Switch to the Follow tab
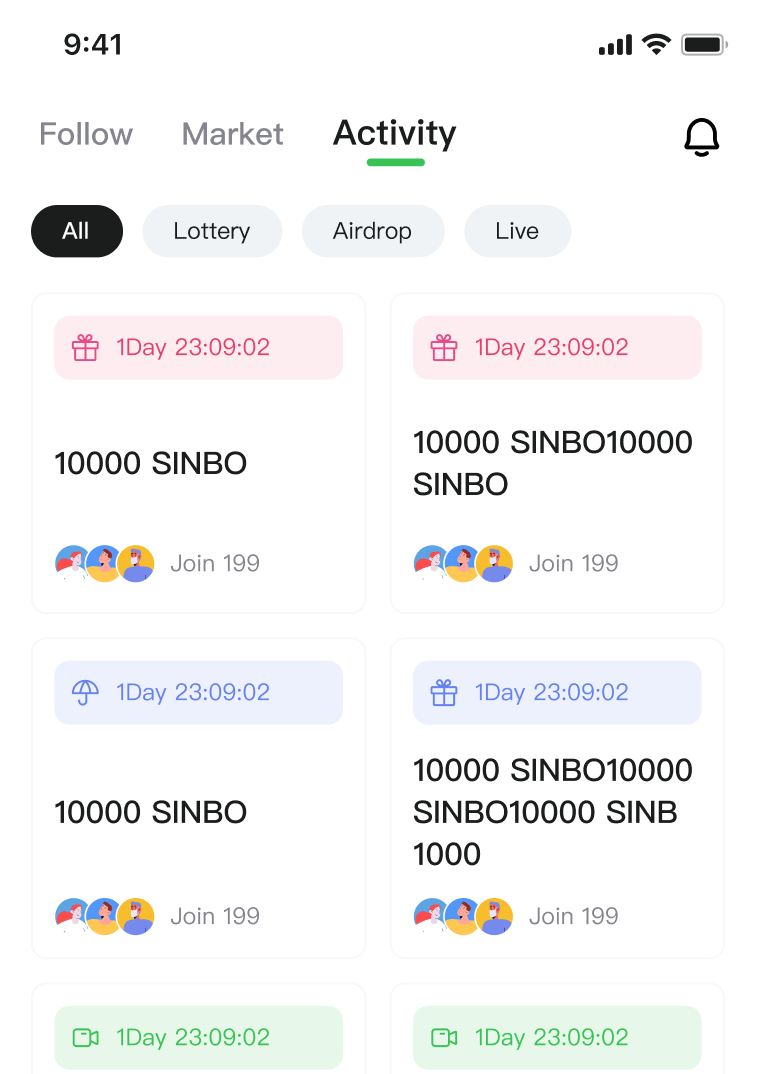 86,134
